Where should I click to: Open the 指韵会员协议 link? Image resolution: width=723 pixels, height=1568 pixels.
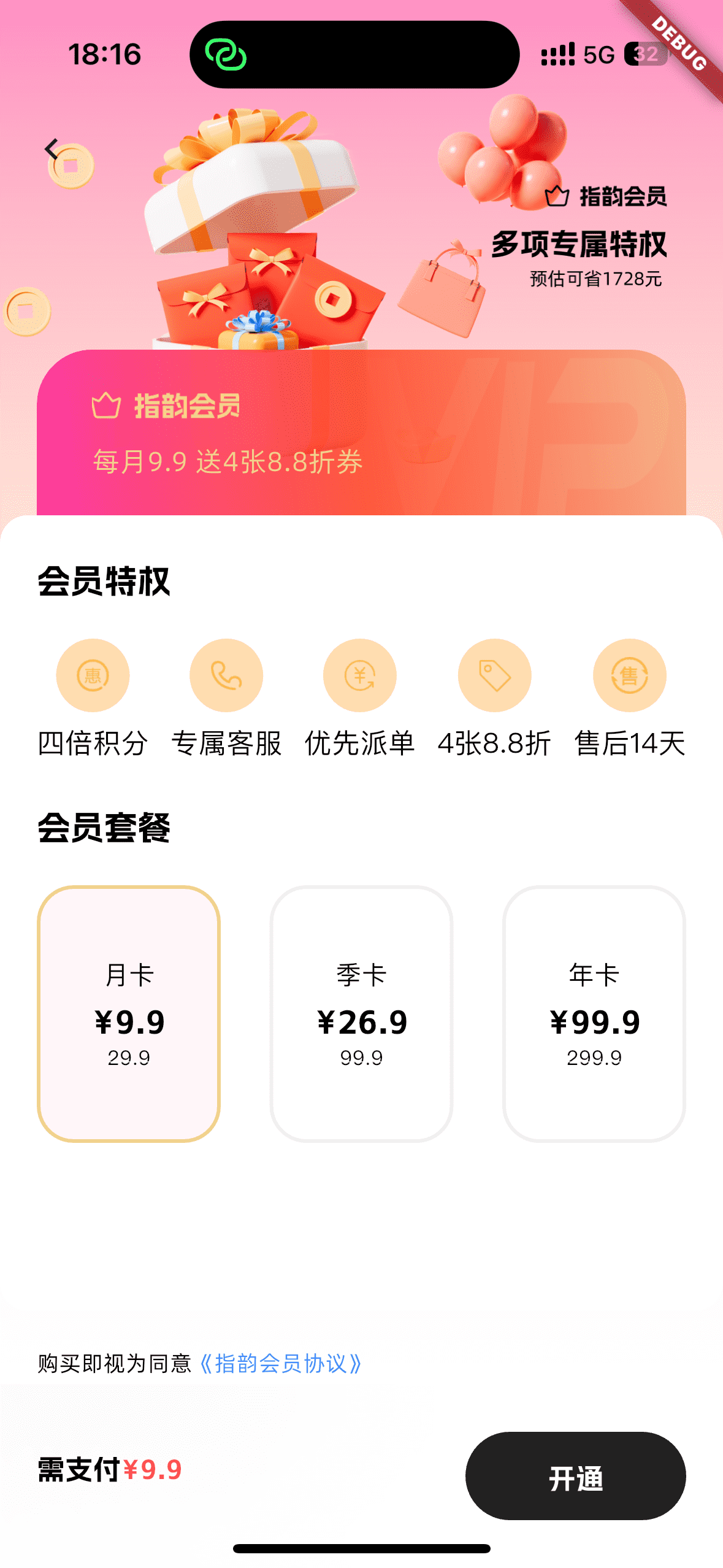281,1363
